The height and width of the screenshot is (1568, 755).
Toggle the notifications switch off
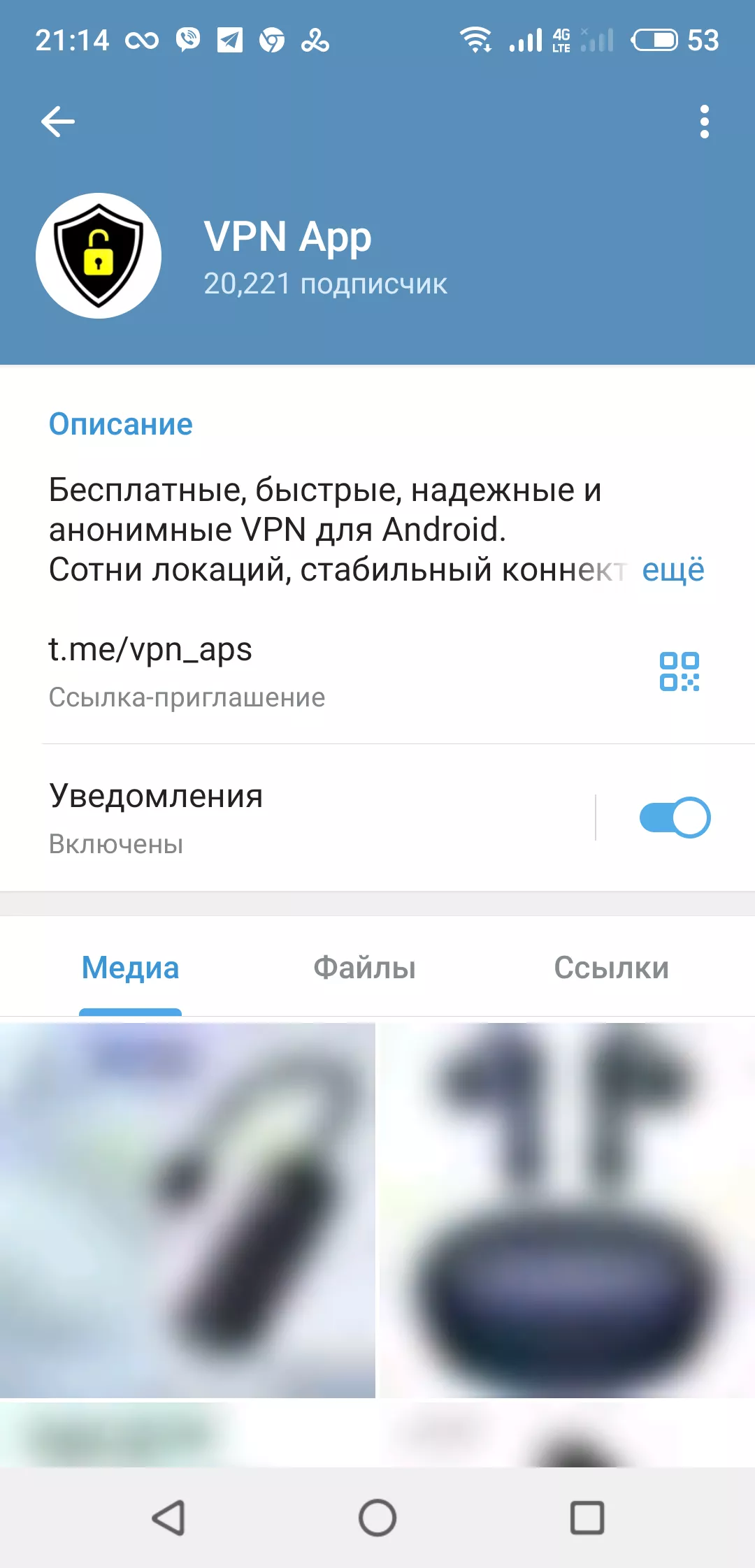click(x=675, y=818)
